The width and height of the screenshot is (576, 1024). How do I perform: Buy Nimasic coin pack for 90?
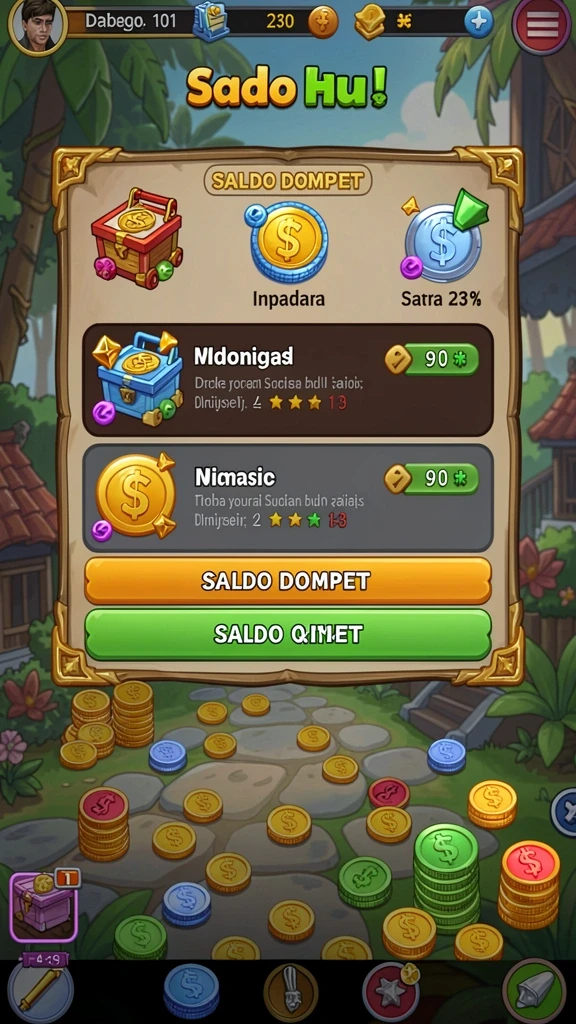pyautogui.click(x=431, y=479)
